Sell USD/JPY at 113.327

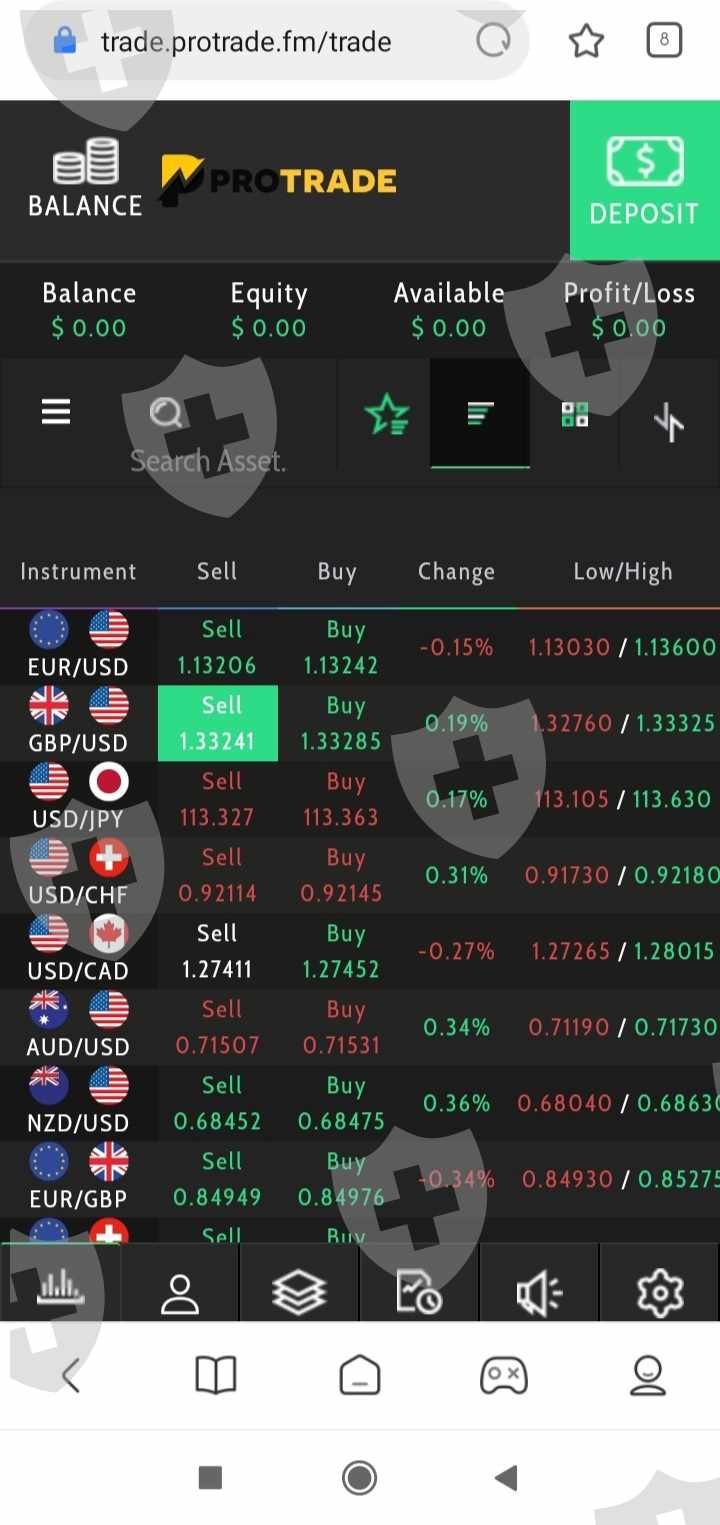coord(217,799)
